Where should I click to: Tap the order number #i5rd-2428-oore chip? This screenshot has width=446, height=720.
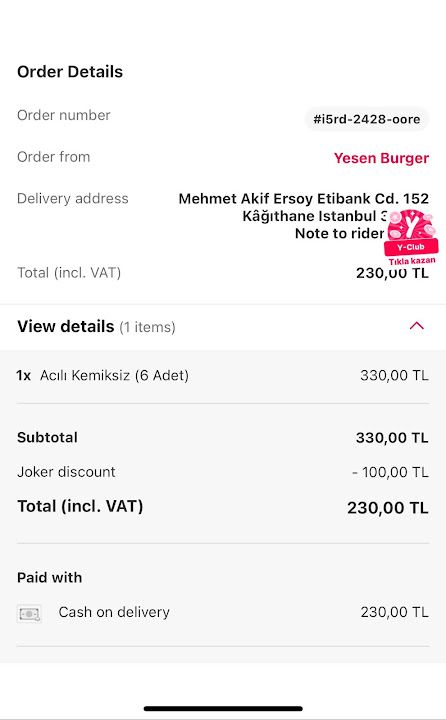[x=367, y=119]
